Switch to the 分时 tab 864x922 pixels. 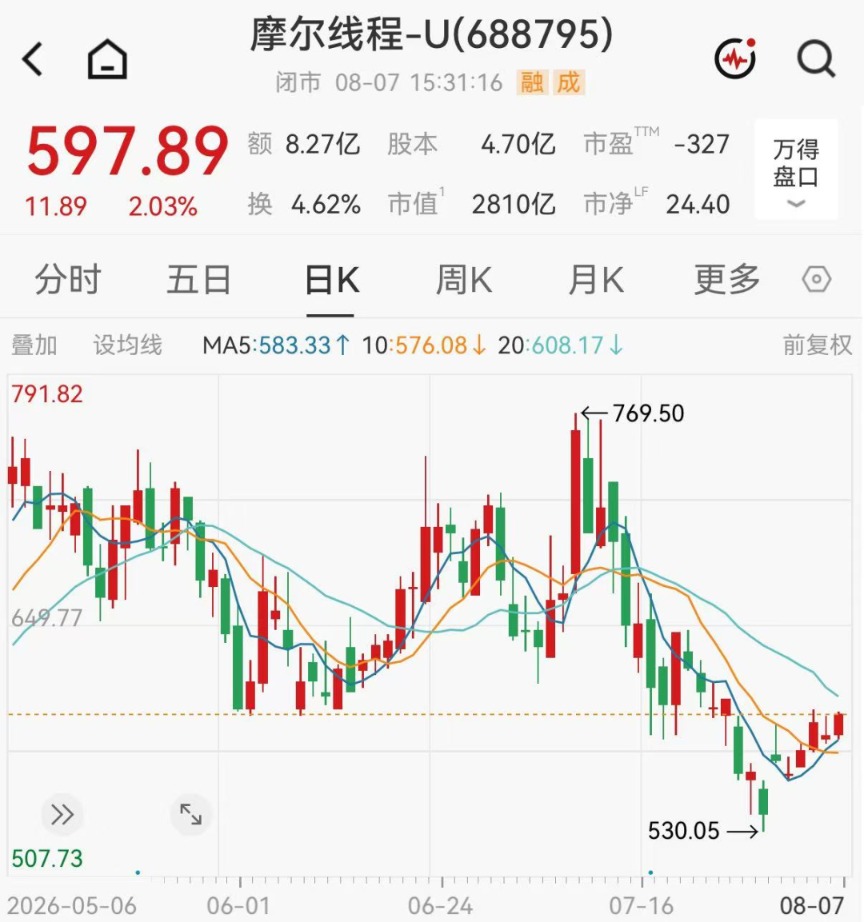click(x=68, y=279)
